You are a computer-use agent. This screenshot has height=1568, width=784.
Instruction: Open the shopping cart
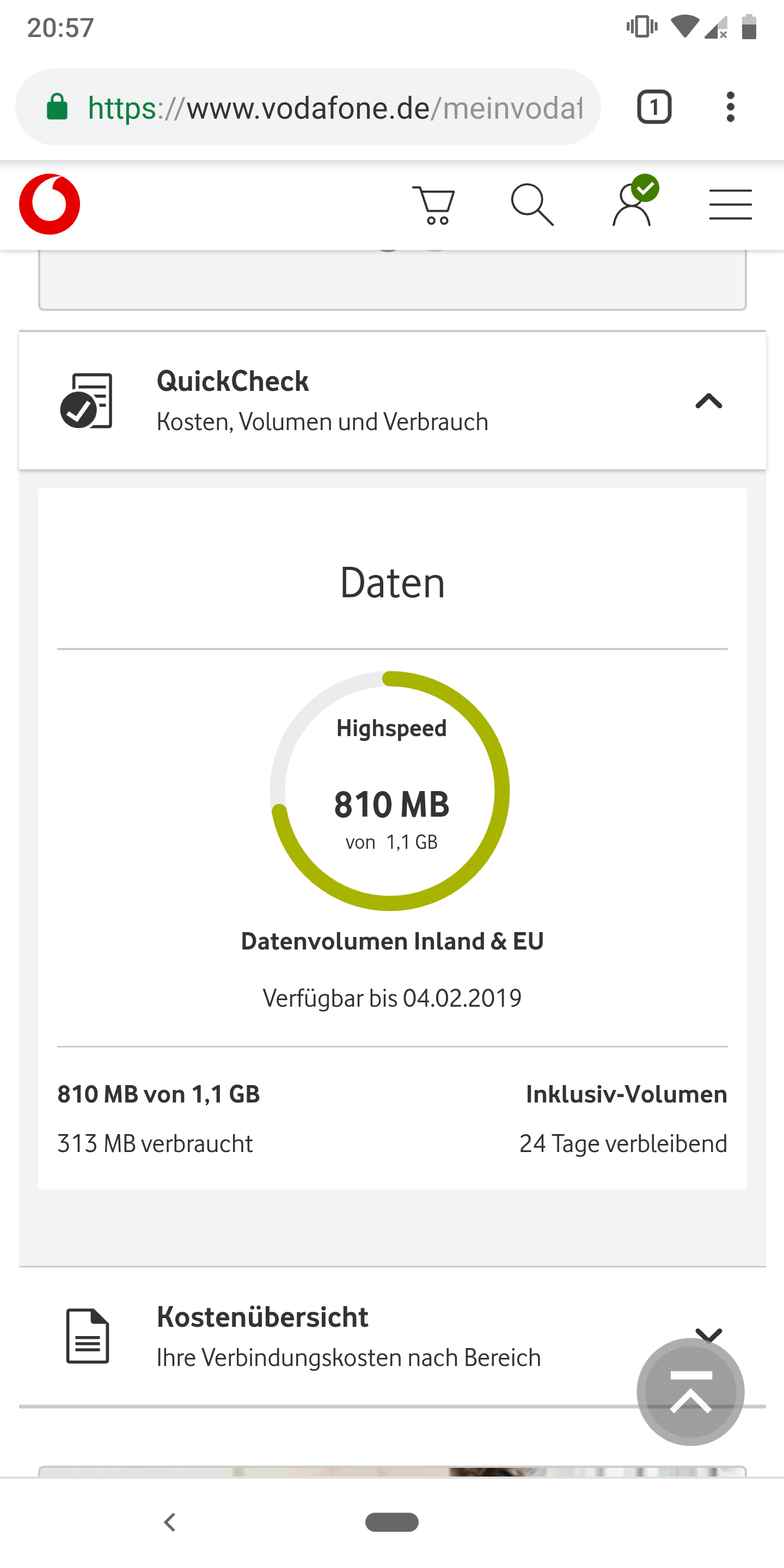click(x=434, y=205)
